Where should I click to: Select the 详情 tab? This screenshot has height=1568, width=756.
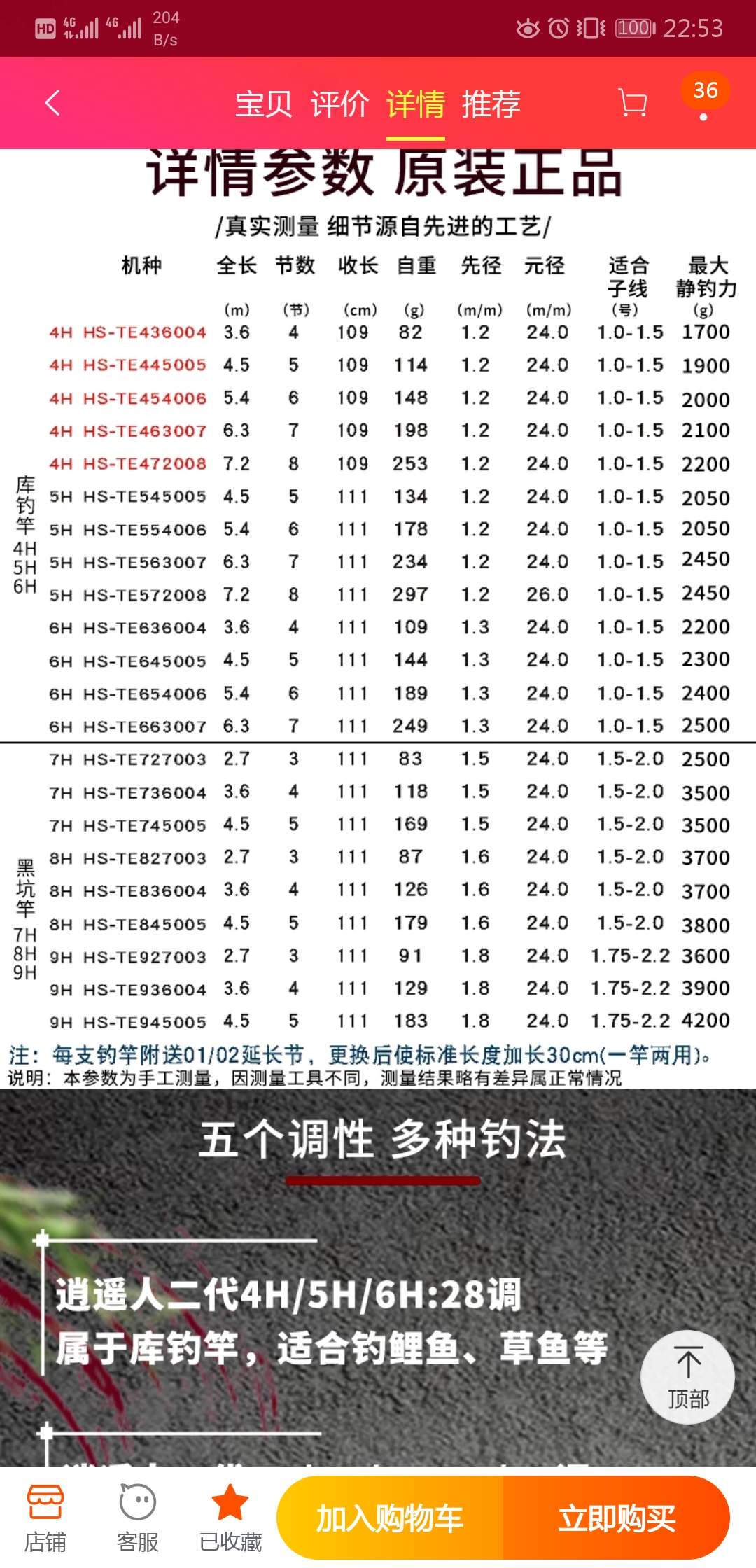pyautogui.click(x=416, y=104)
